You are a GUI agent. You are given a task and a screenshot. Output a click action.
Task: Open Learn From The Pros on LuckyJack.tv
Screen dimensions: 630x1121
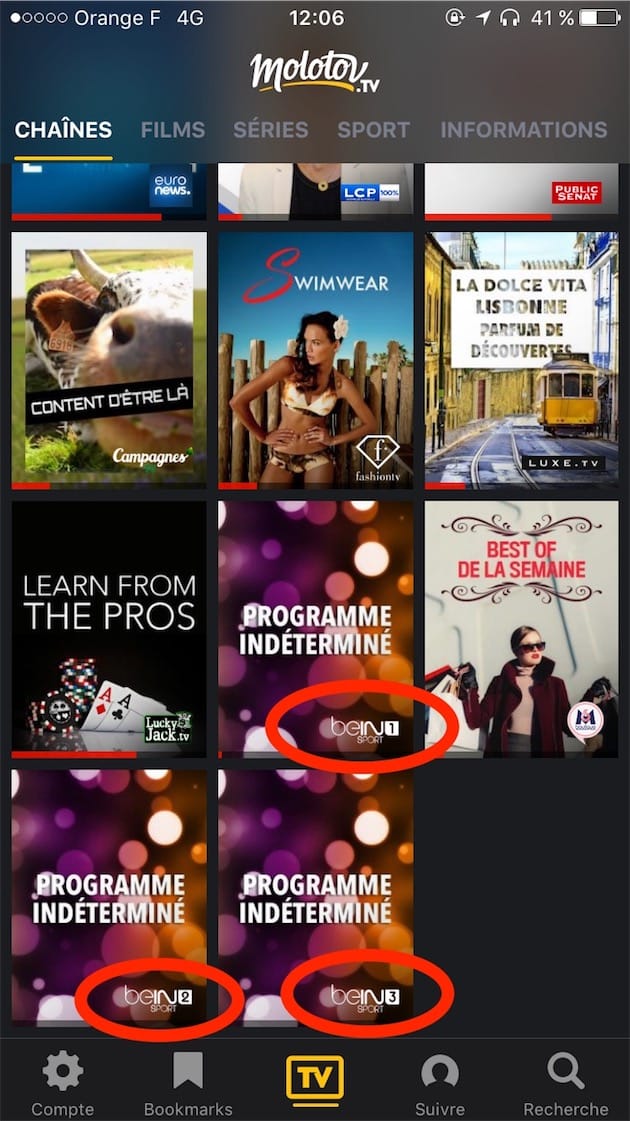click(109, 628)
